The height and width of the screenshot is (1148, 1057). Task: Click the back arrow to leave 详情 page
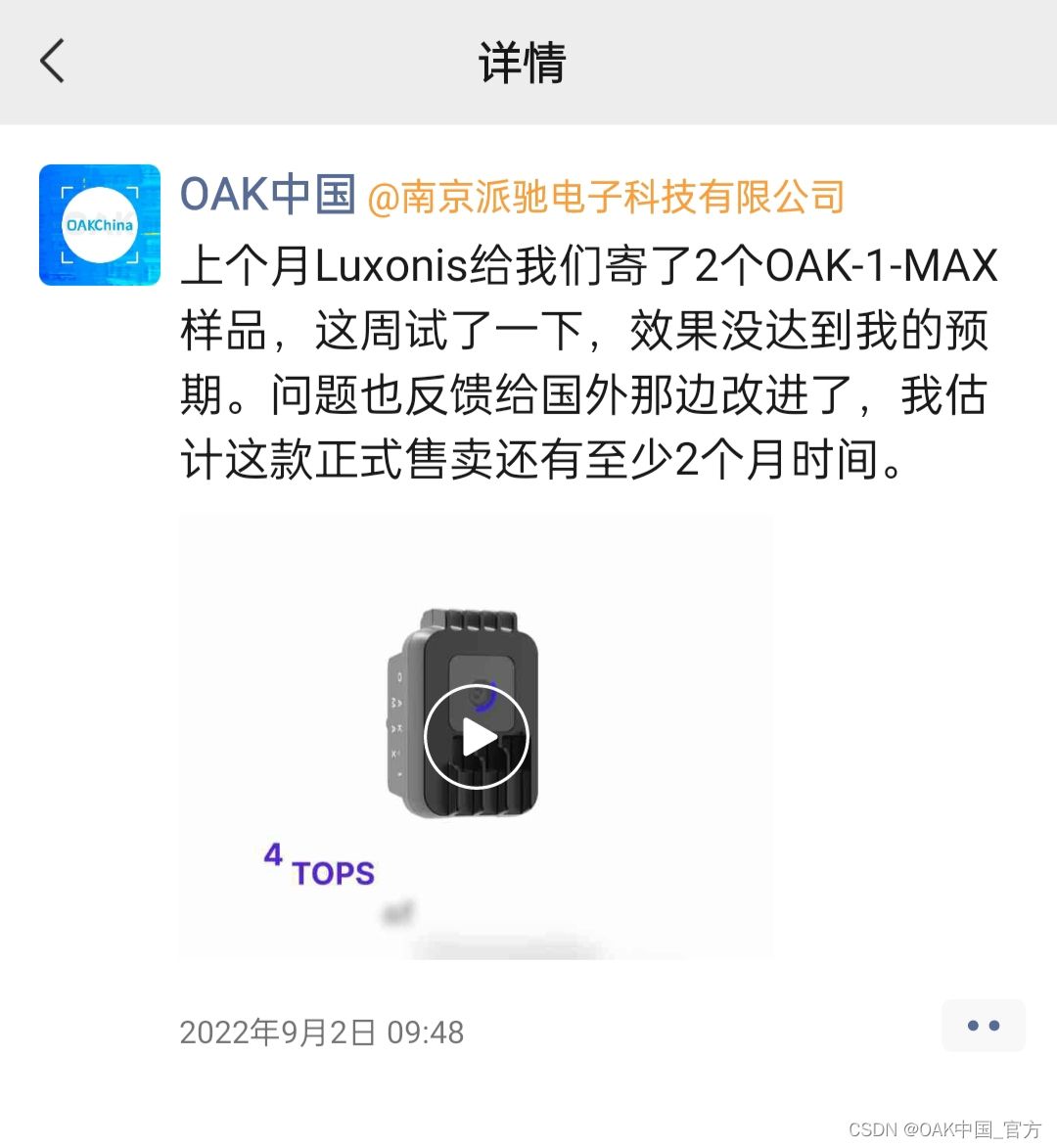click(53, 61)
